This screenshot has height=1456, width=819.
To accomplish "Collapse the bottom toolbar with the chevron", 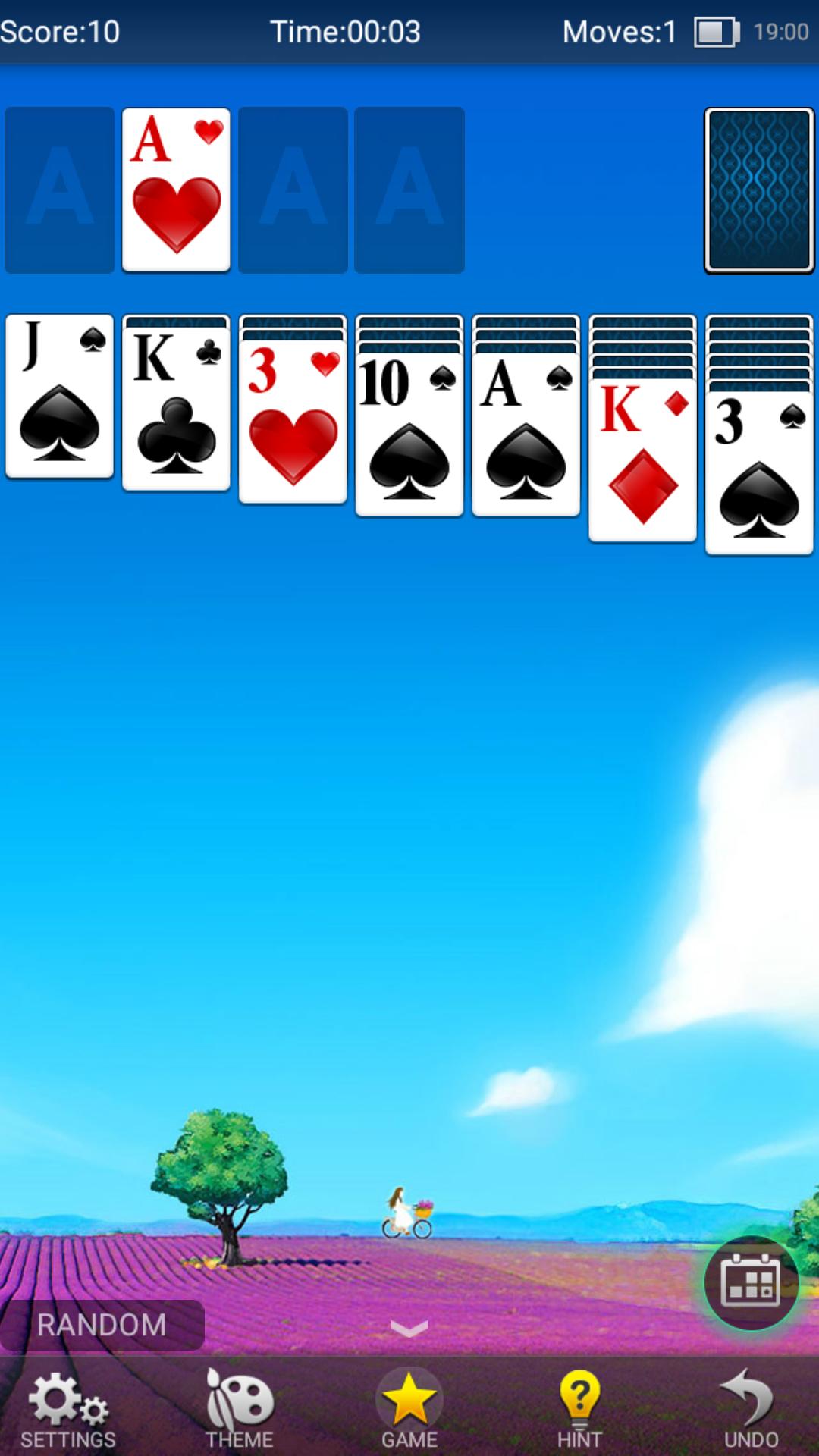I will pyautogui.click(x=409, y=1327).
